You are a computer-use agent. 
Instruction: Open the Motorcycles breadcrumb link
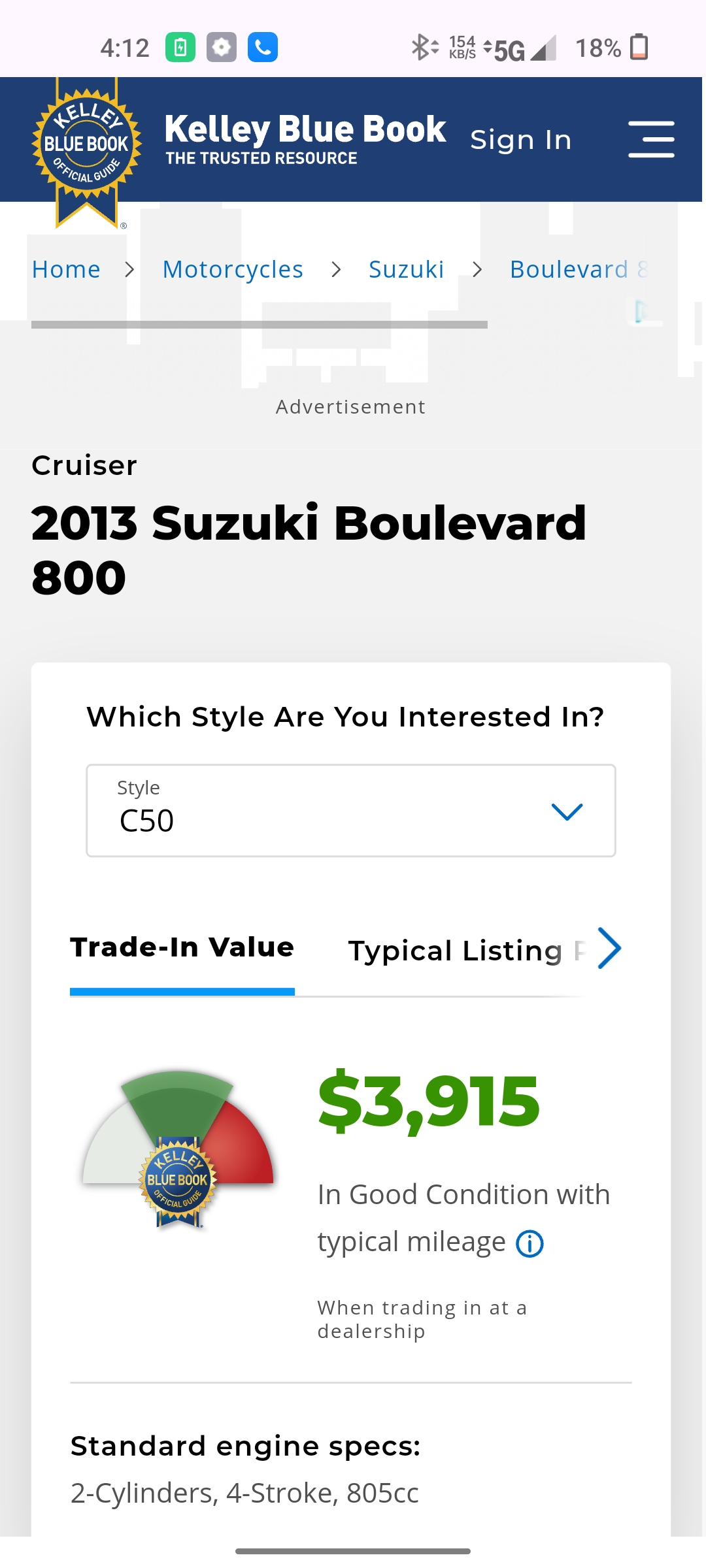pos(233,269)
